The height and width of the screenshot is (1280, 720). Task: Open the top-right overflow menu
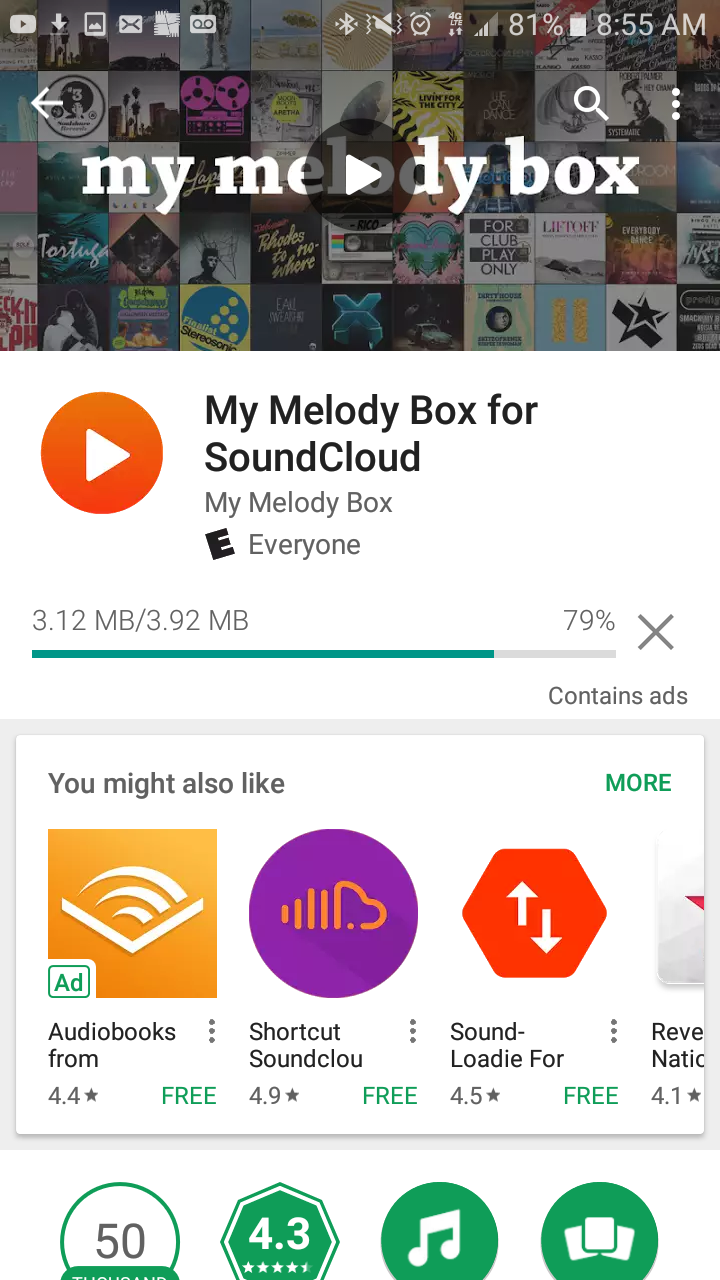(x=676, y=103)
